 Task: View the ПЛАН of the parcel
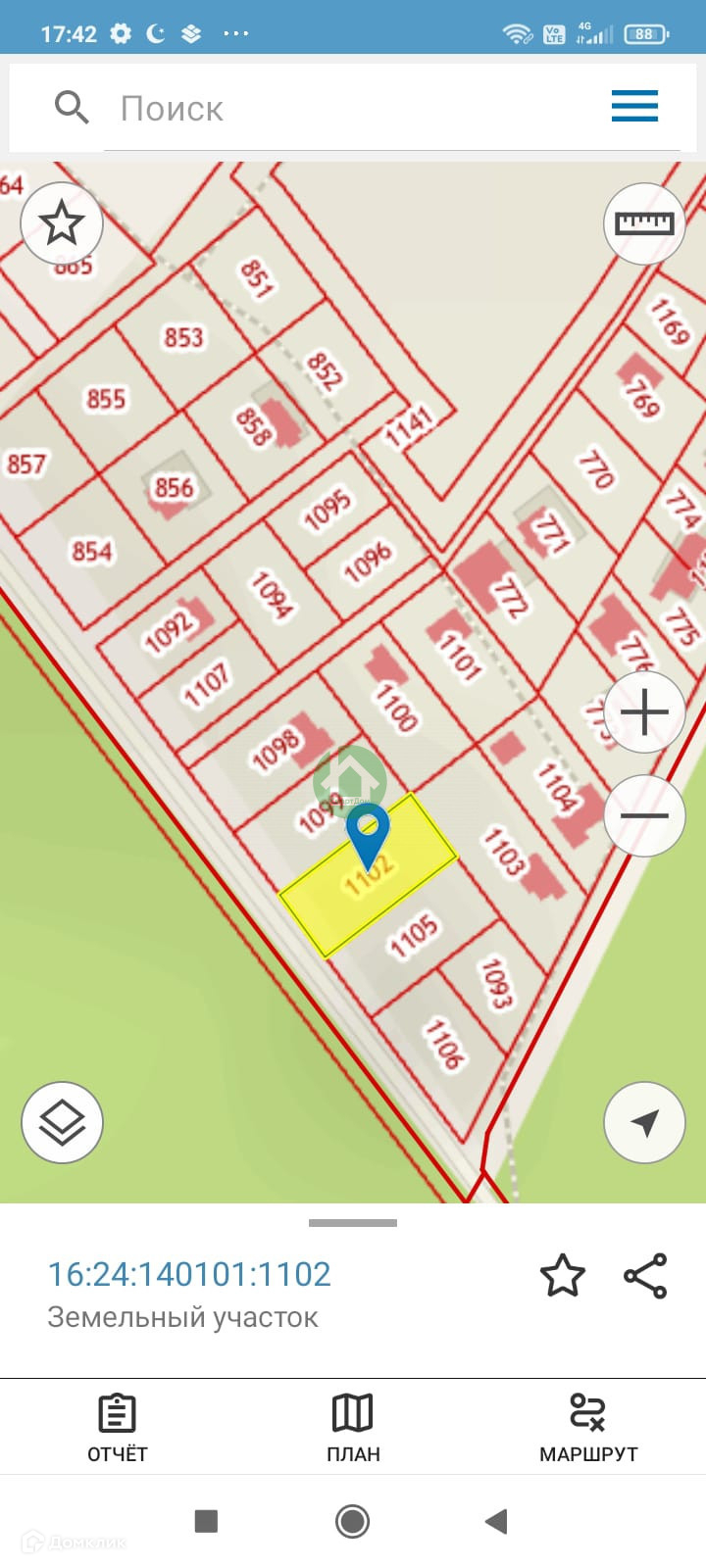coord(353,1428)
